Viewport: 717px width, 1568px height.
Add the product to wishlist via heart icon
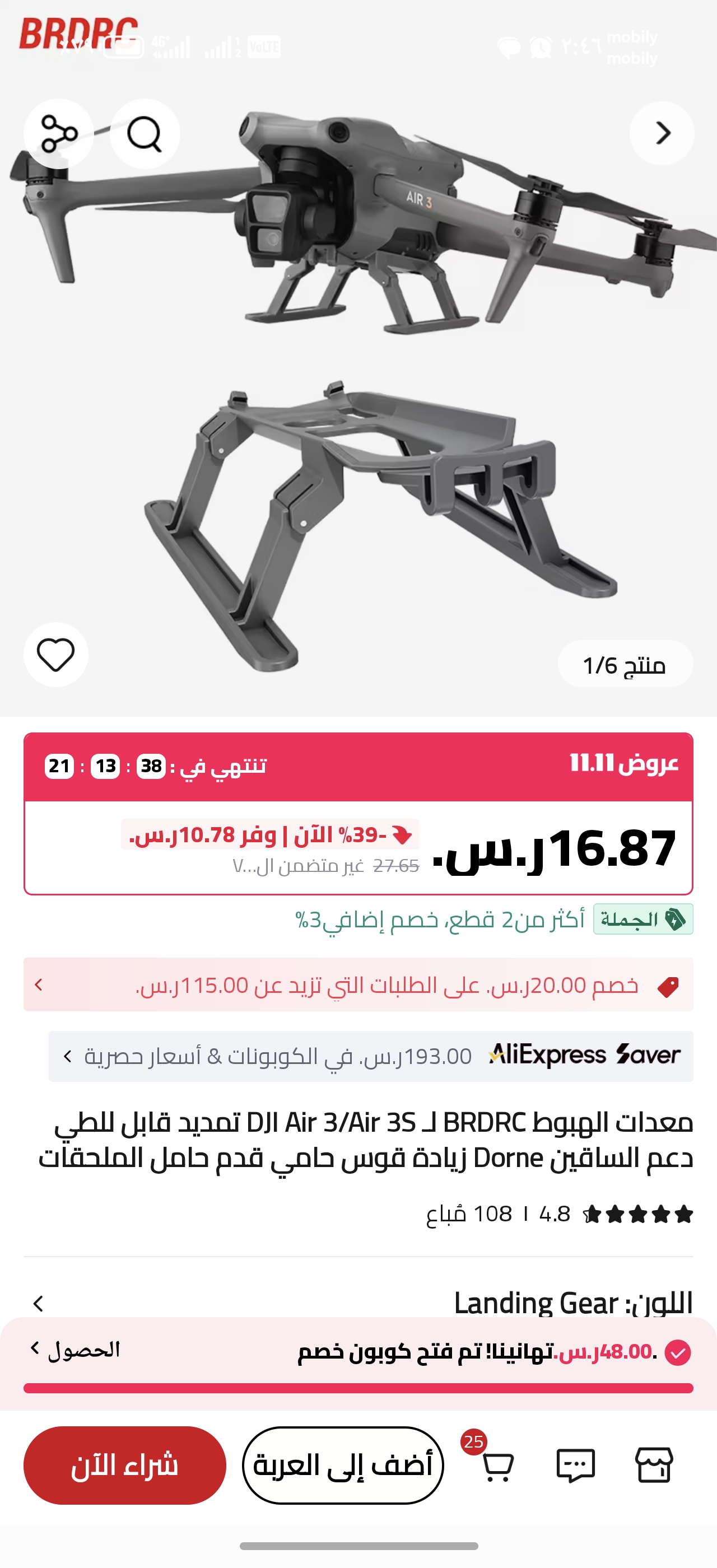(x=56, y=654)
